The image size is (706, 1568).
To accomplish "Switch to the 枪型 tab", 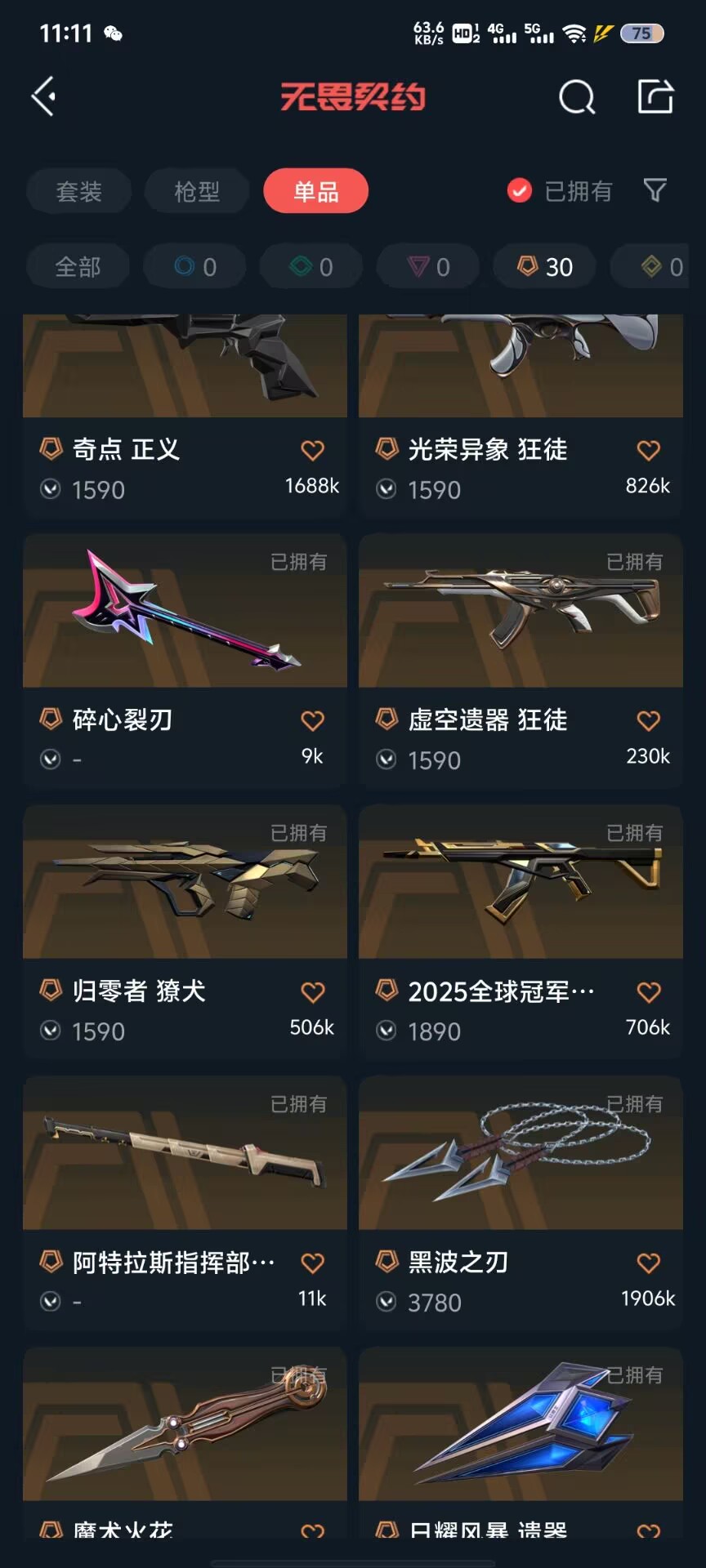I will pos(197,191).
